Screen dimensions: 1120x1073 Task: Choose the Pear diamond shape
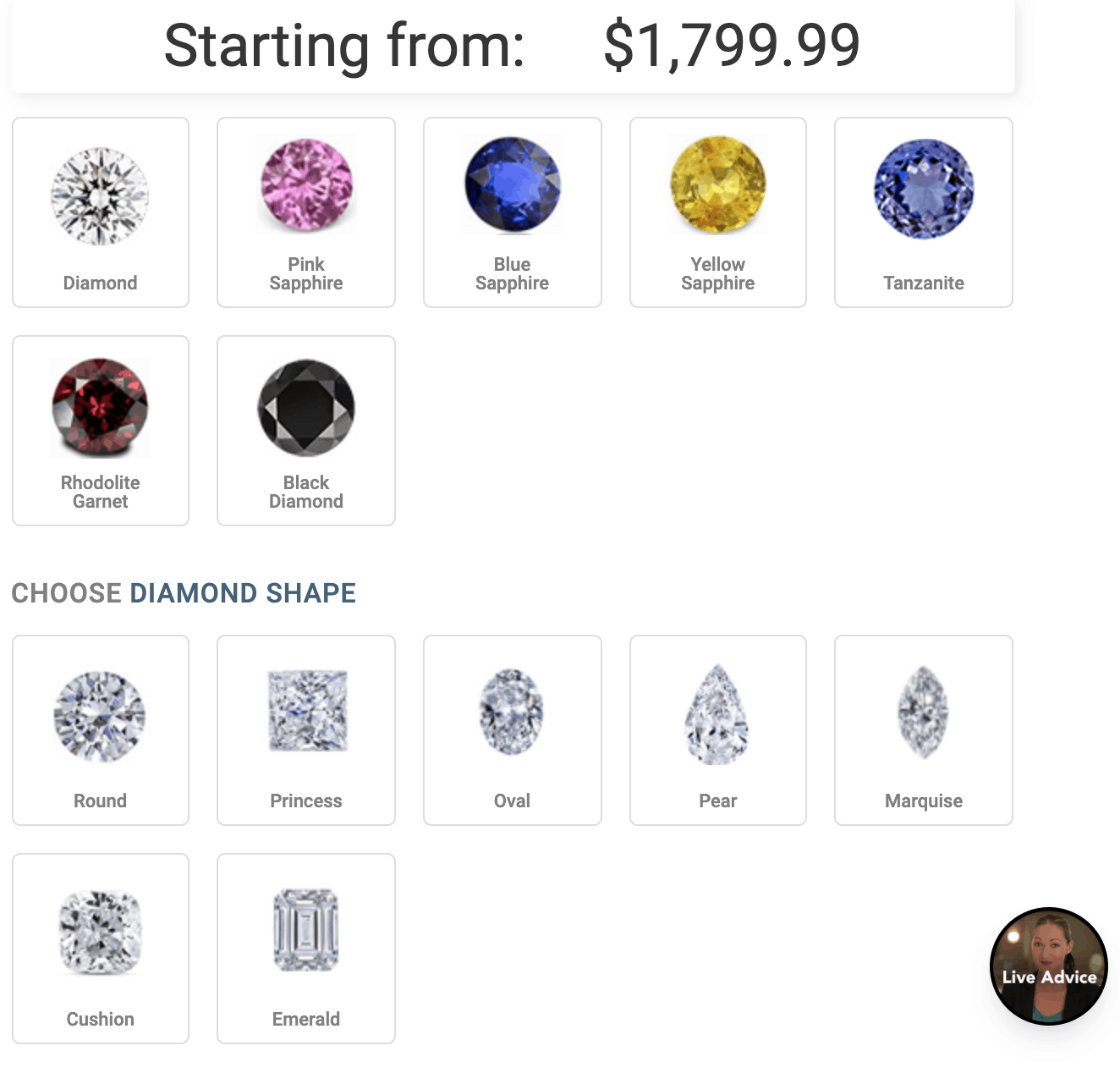[717, 730]
